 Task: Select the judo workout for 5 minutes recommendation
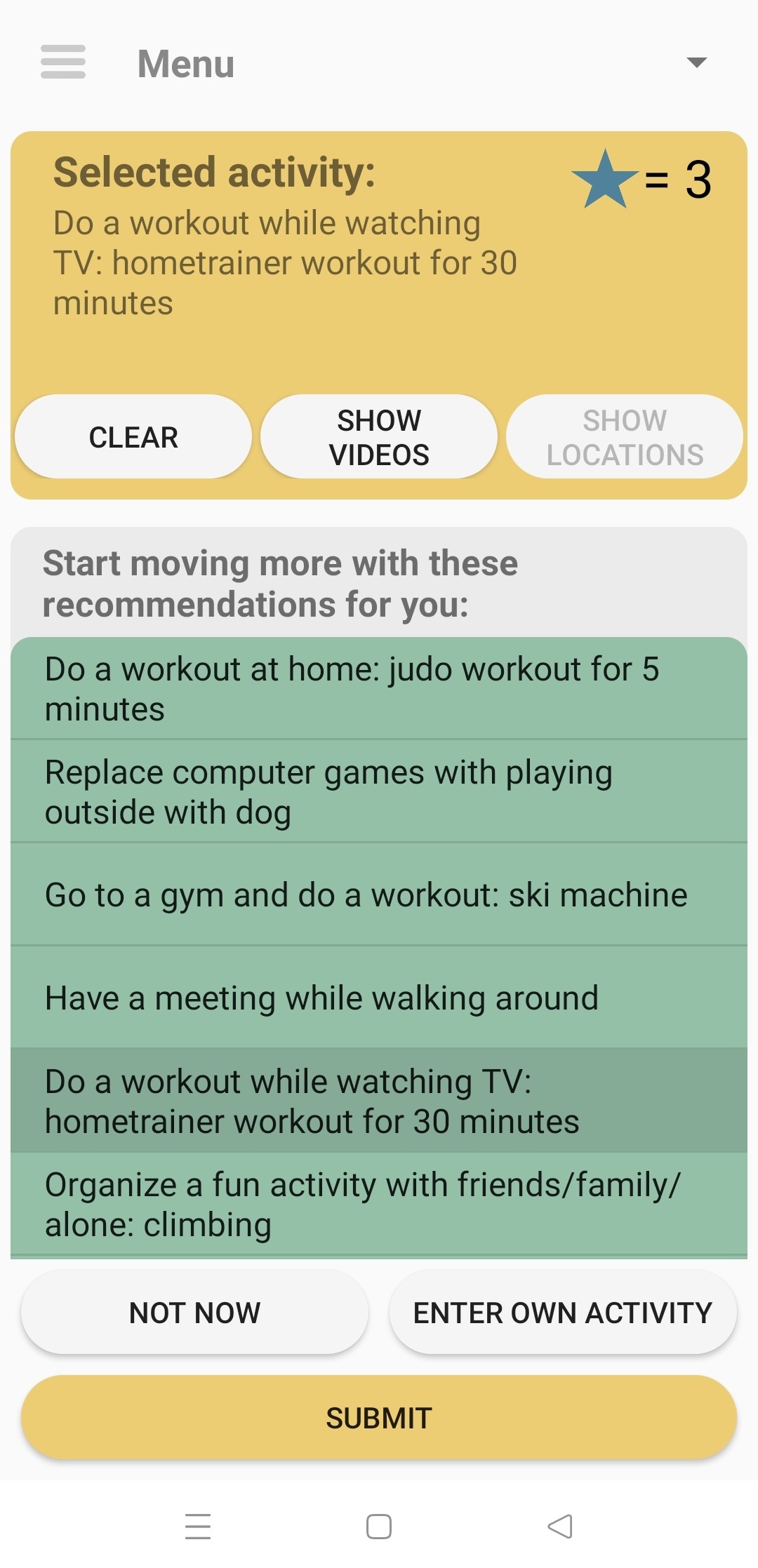point(379,688)
